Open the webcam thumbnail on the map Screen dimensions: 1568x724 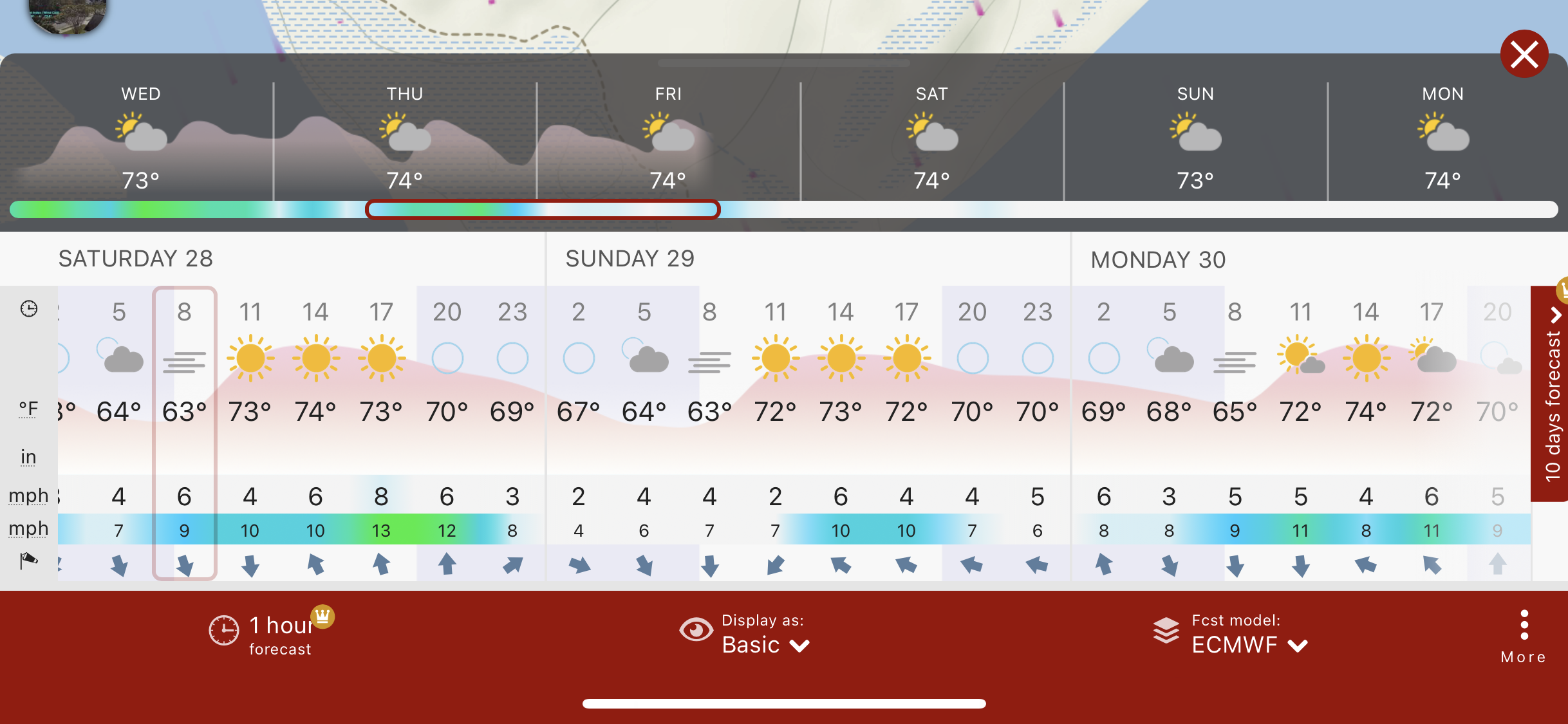tap(67, 14)
